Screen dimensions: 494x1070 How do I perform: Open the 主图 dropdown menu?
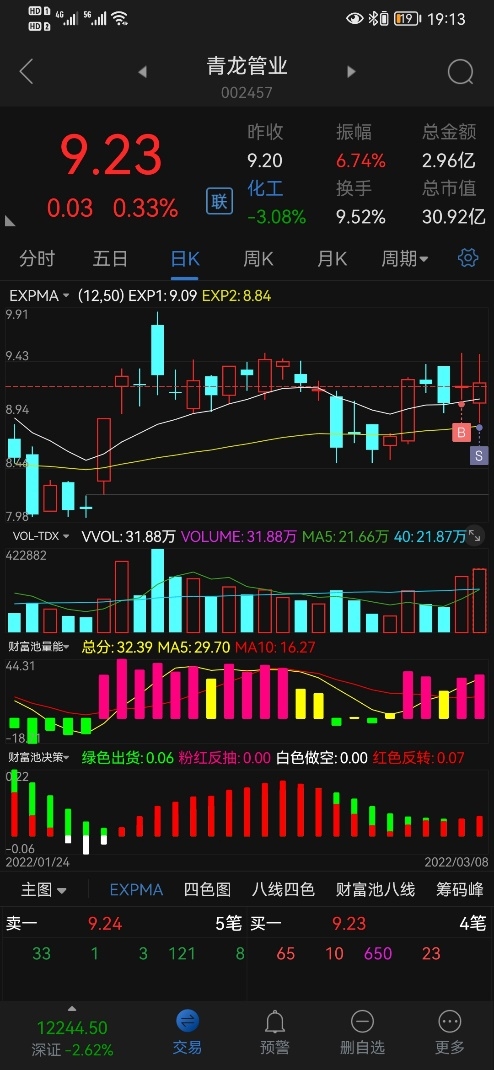click(x=44, y=890)
